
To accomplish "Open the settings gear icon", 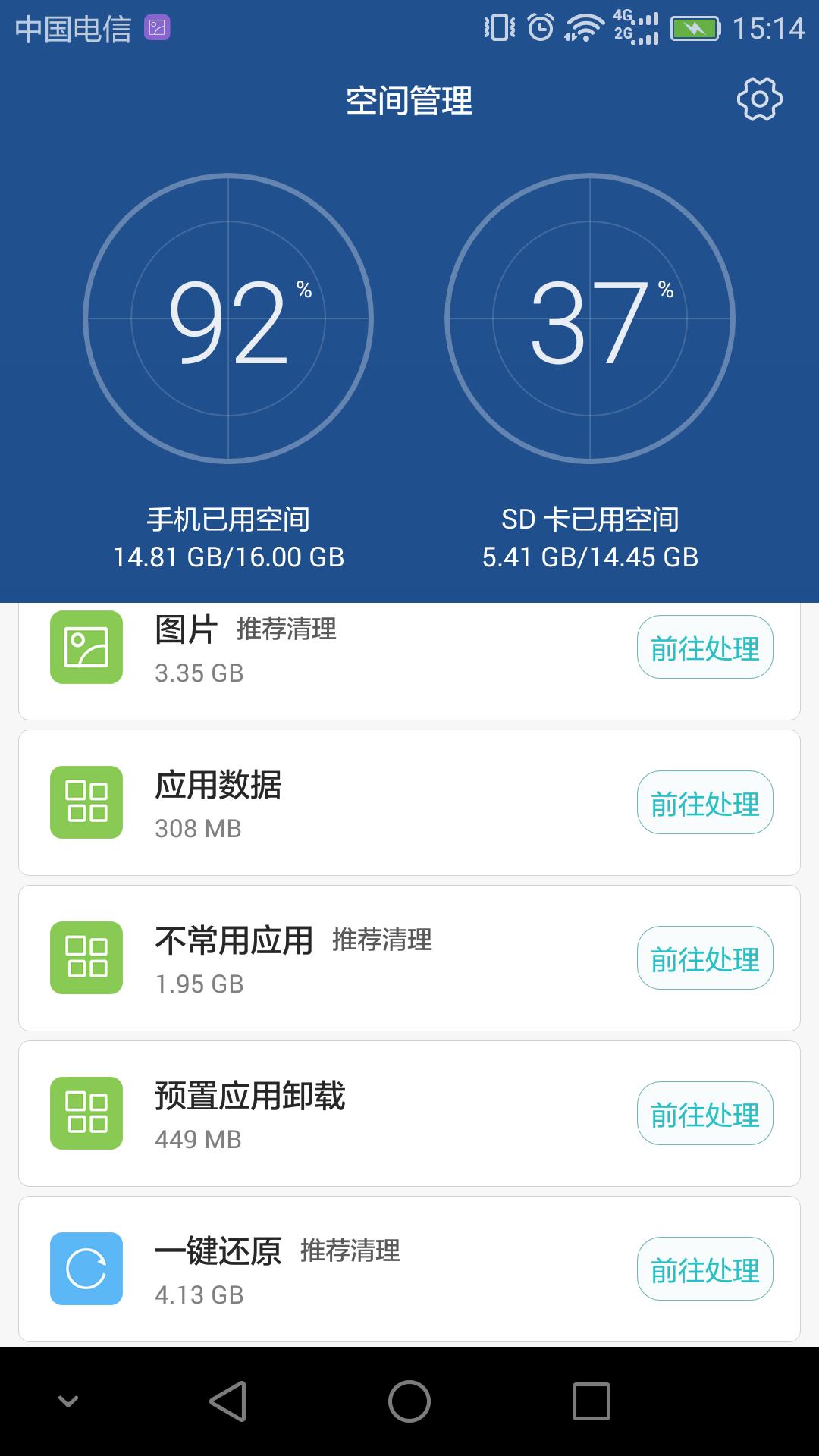I will point(758,99).
